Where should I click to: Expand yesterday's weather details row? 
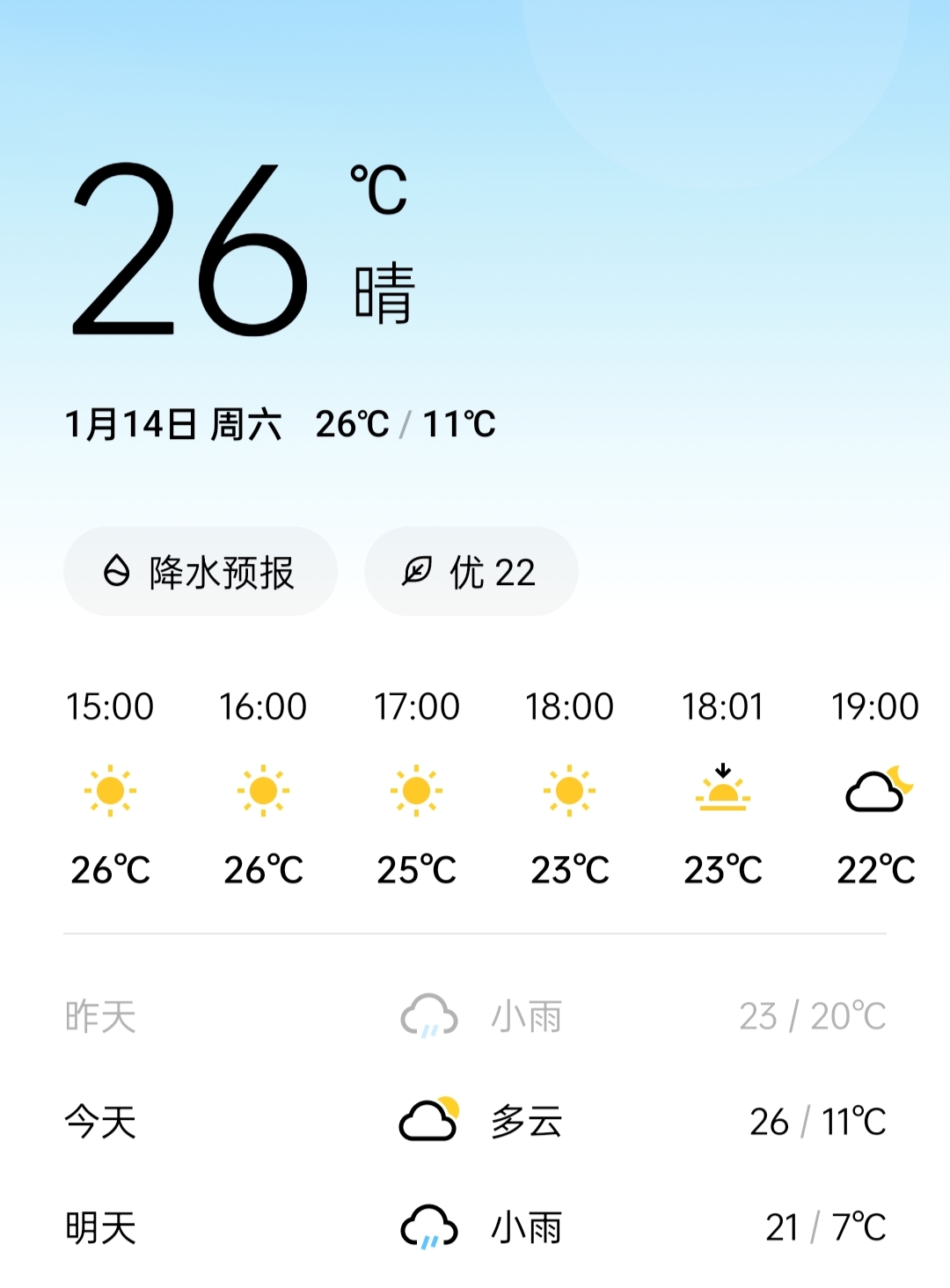point(475,1016)
